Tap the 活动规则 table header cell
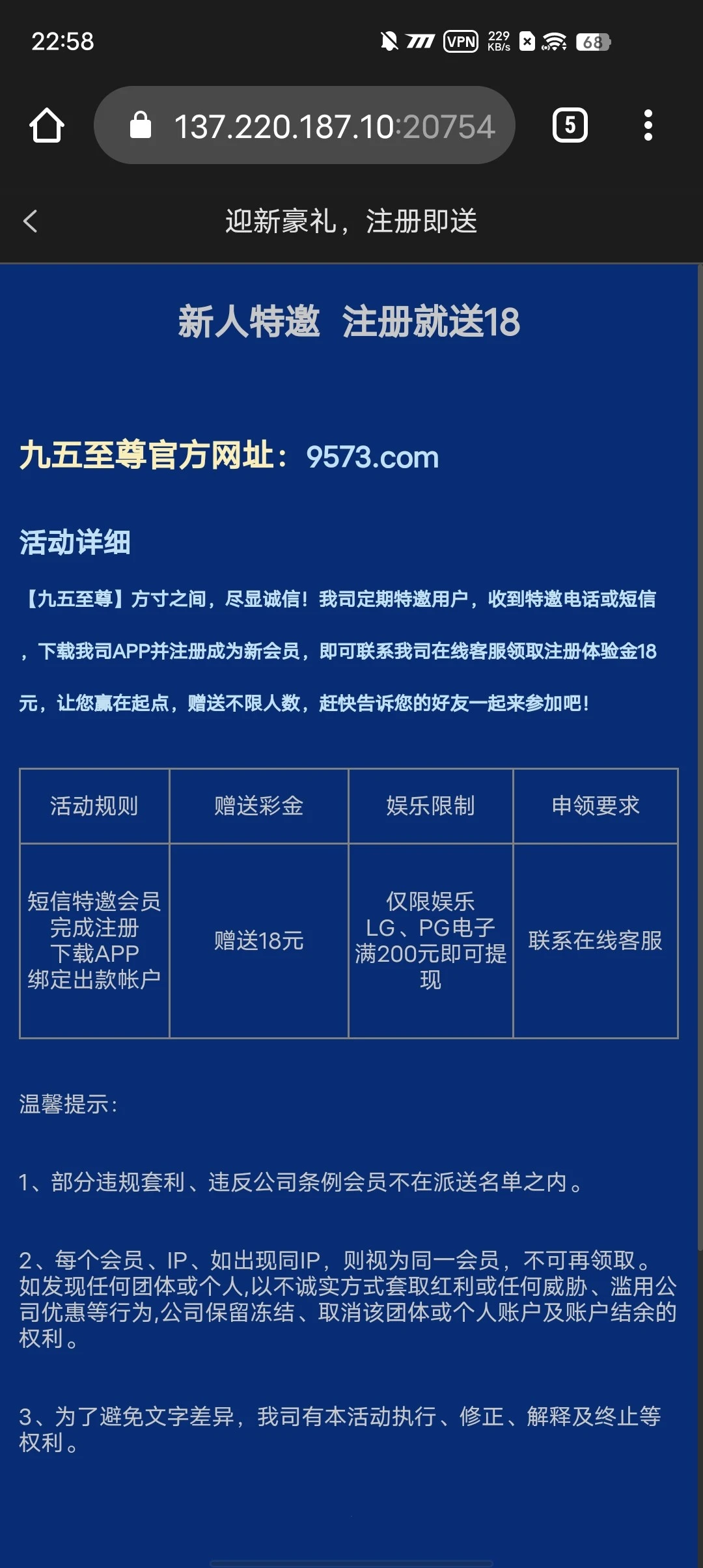 [x=95, y=805]
